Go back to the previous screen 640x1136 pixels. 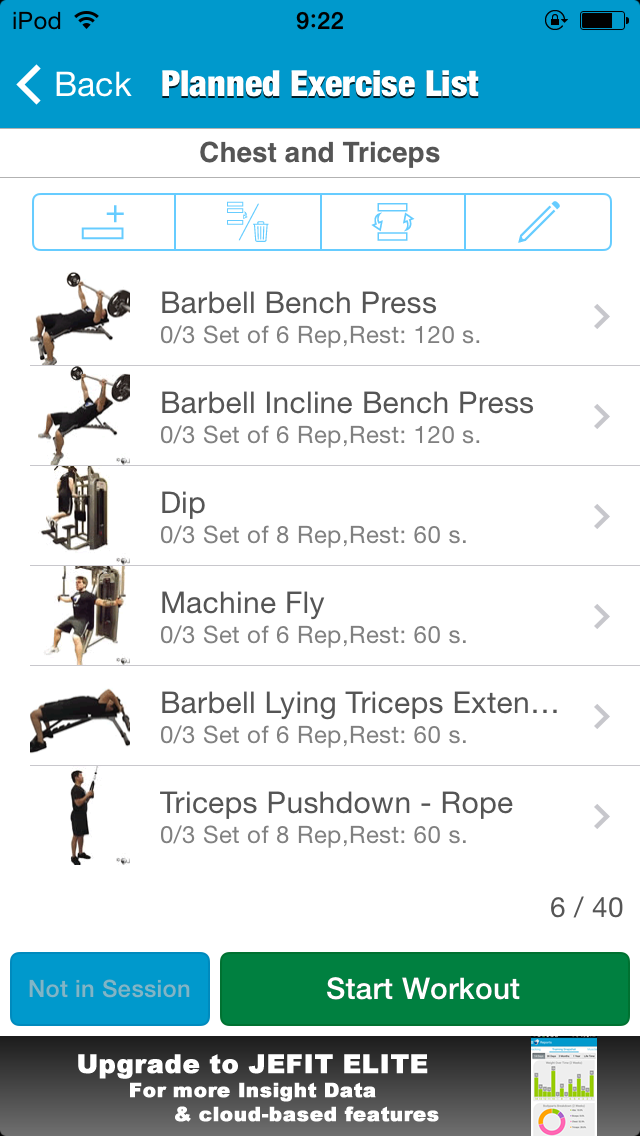click(74, 85)
